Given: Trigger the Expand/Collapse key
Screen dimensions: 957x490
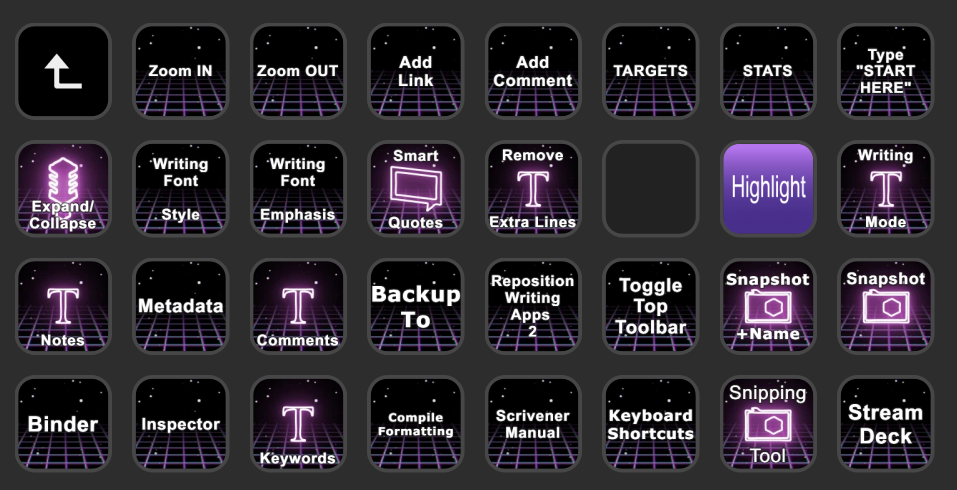Looking at the screenshot, I should click(63, 189).
